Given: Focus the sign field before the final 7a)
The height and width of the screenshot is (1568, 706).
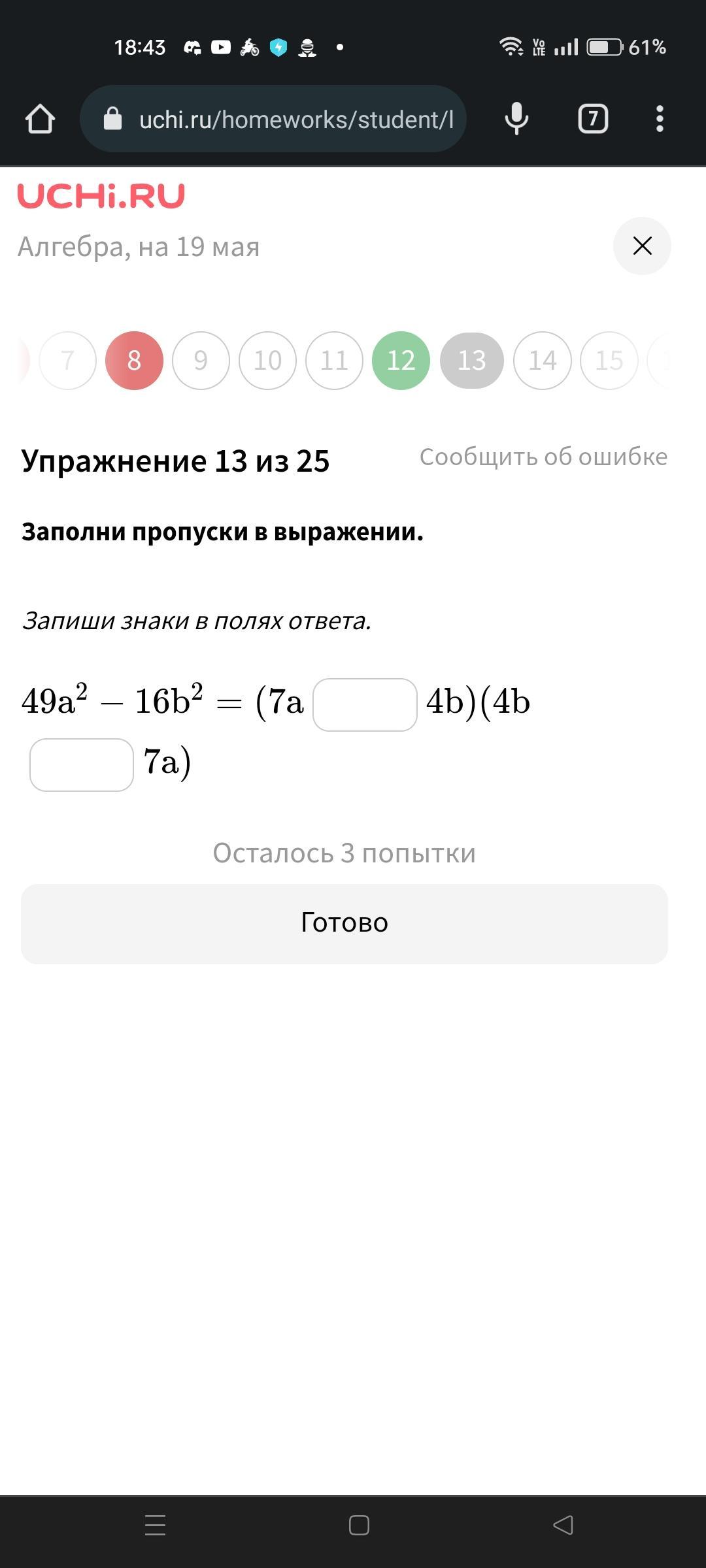Looking at the screenshot, I should click(x=82, y=764).
